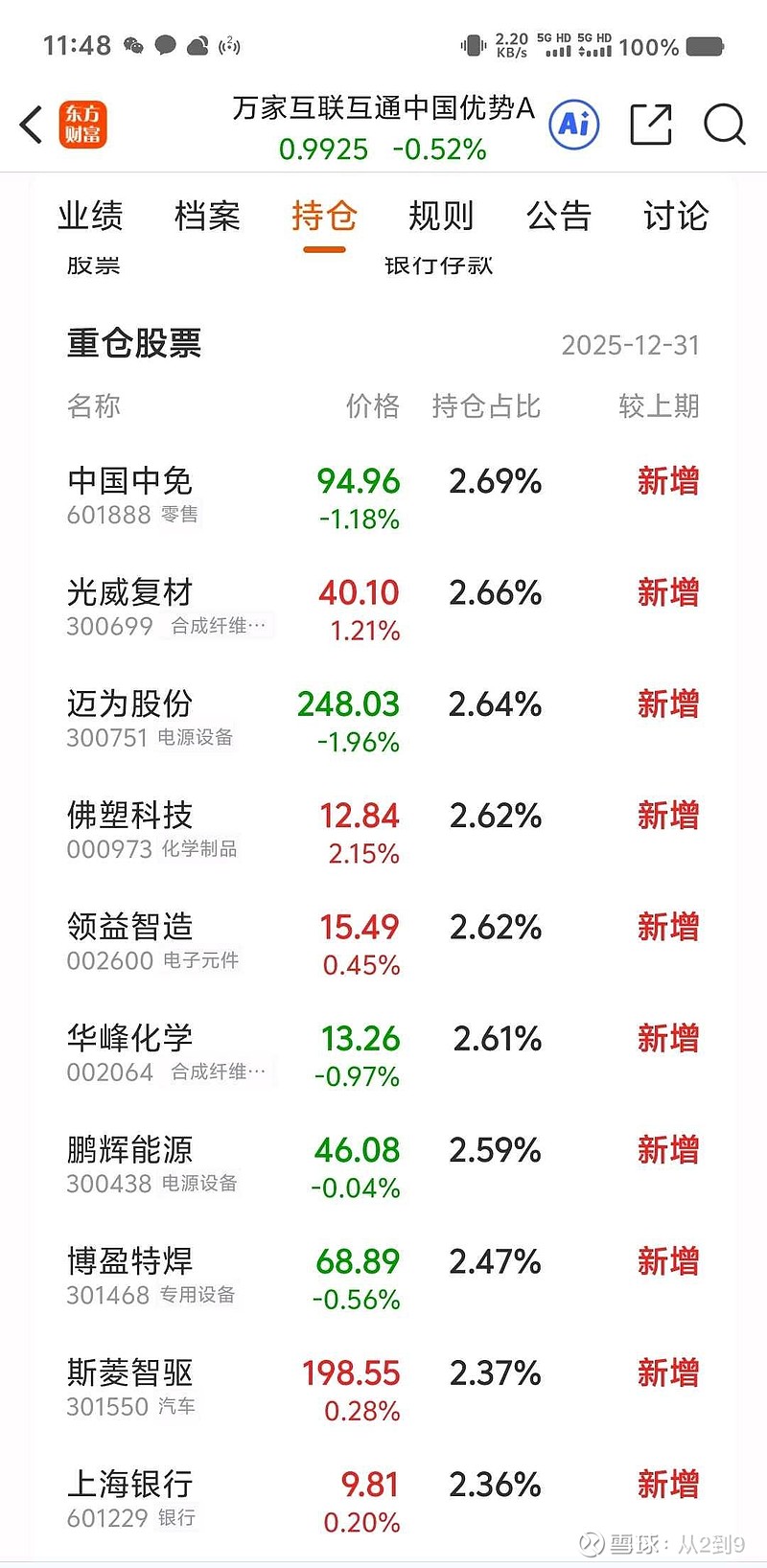The image size is (767, 1568).
Task: Click the share icon in the top bar
Action: pyautogui.click(x=651, y=125)
